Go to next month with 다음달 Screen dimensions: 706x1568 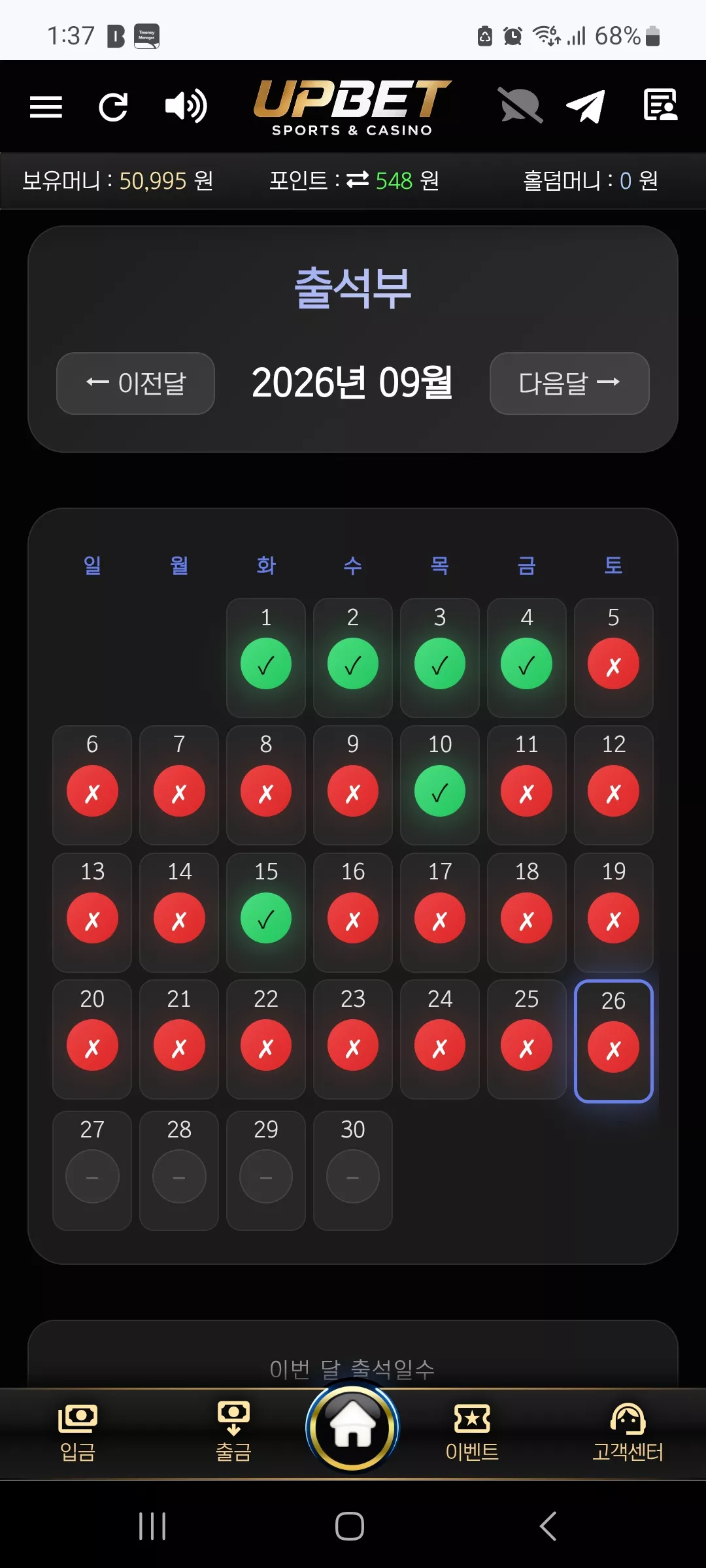click(569, 384)
